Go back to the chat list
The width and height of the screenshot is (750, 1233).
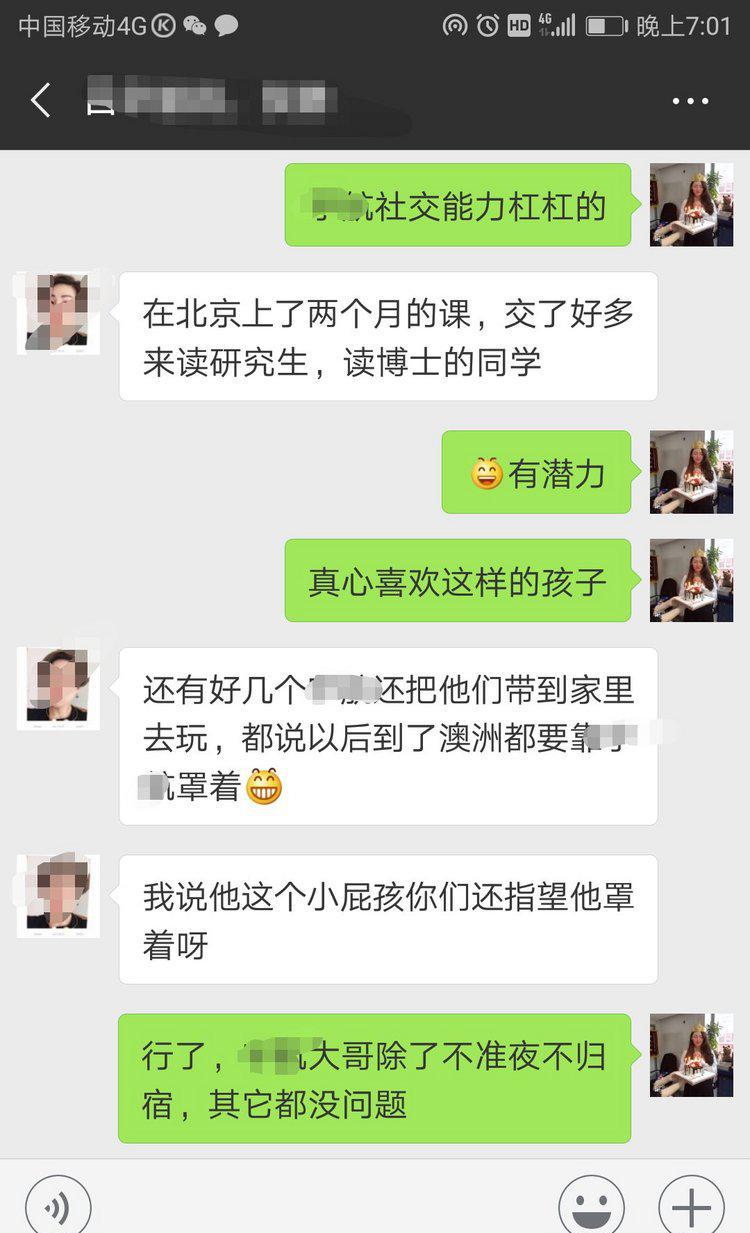pyautogui.click(x=41, y=101)
